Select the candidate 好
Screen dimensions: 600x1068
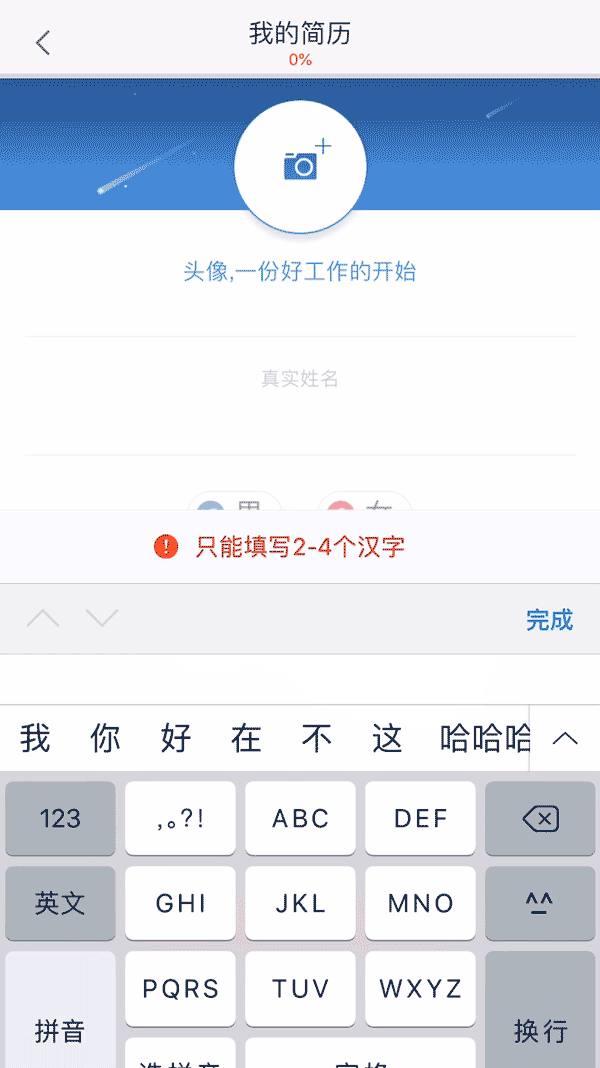(x=176, y=739)
